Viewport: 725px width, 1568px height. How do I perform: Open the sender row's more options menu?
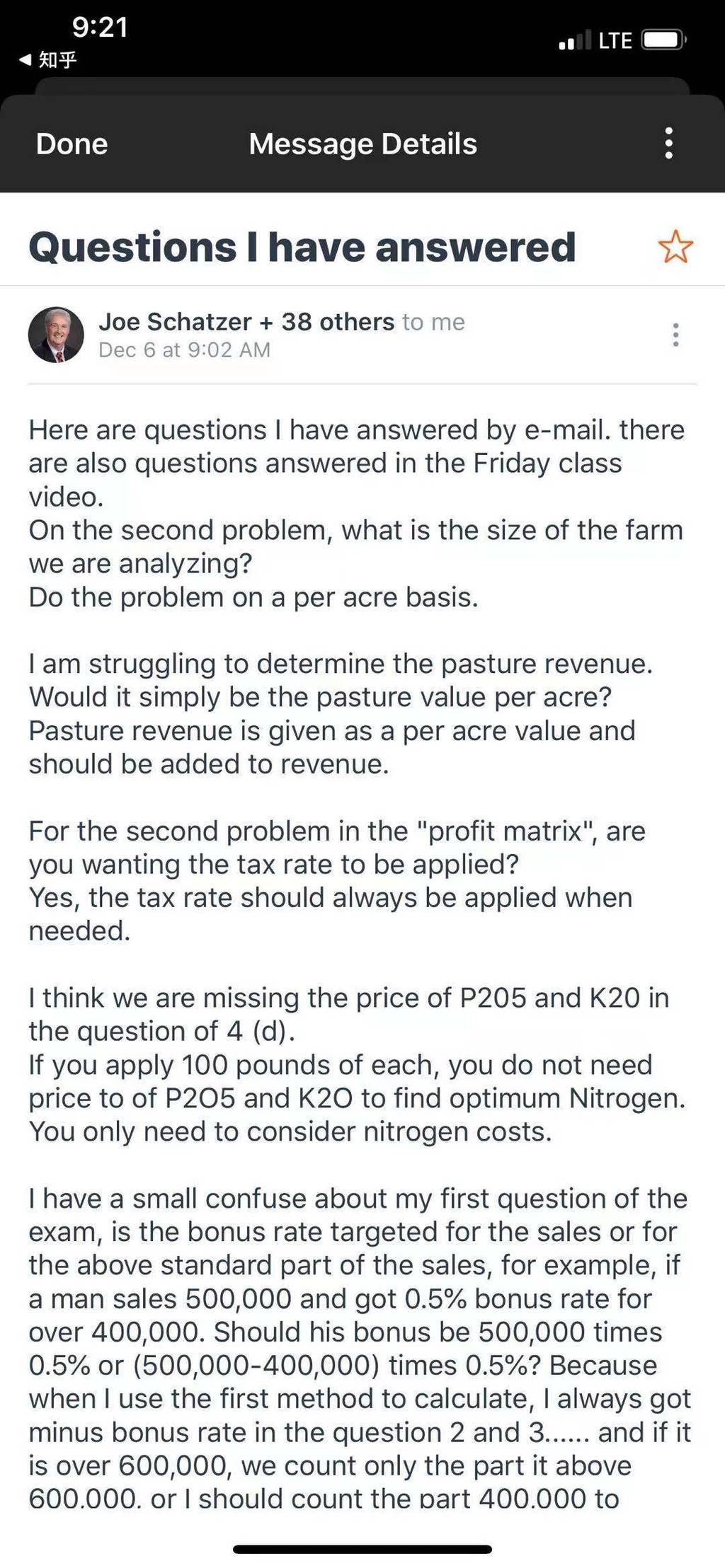click(676, 335)
